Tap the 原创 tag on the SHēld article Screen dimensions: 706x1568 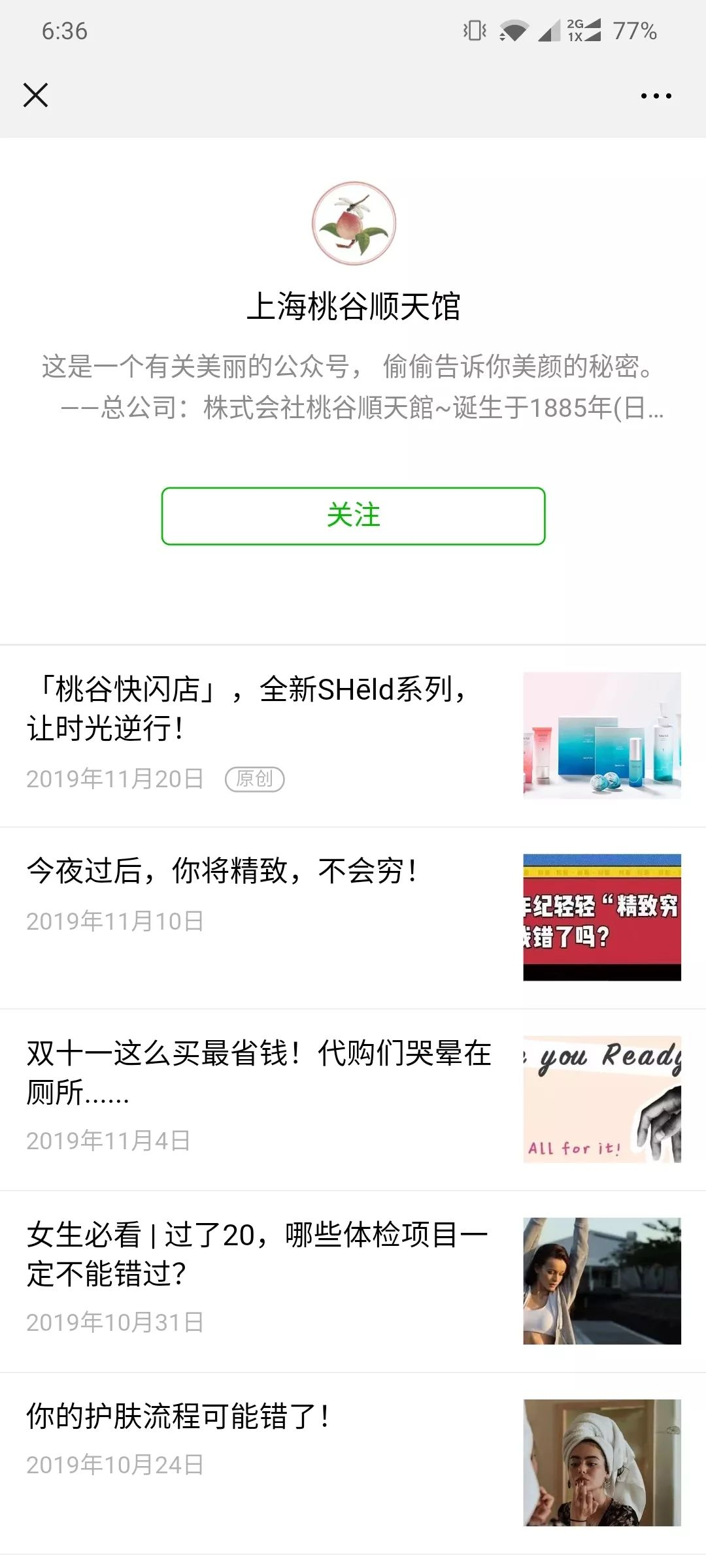[254, 780]
